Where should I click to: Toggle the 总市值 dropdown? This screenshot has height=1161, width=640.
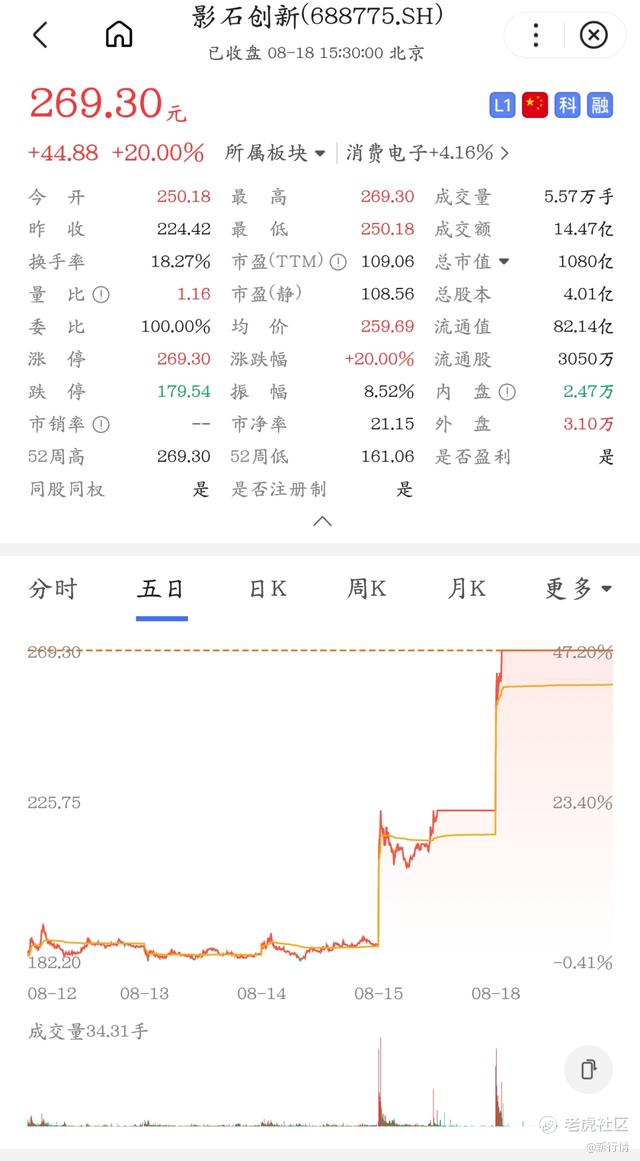coord(473,261)
